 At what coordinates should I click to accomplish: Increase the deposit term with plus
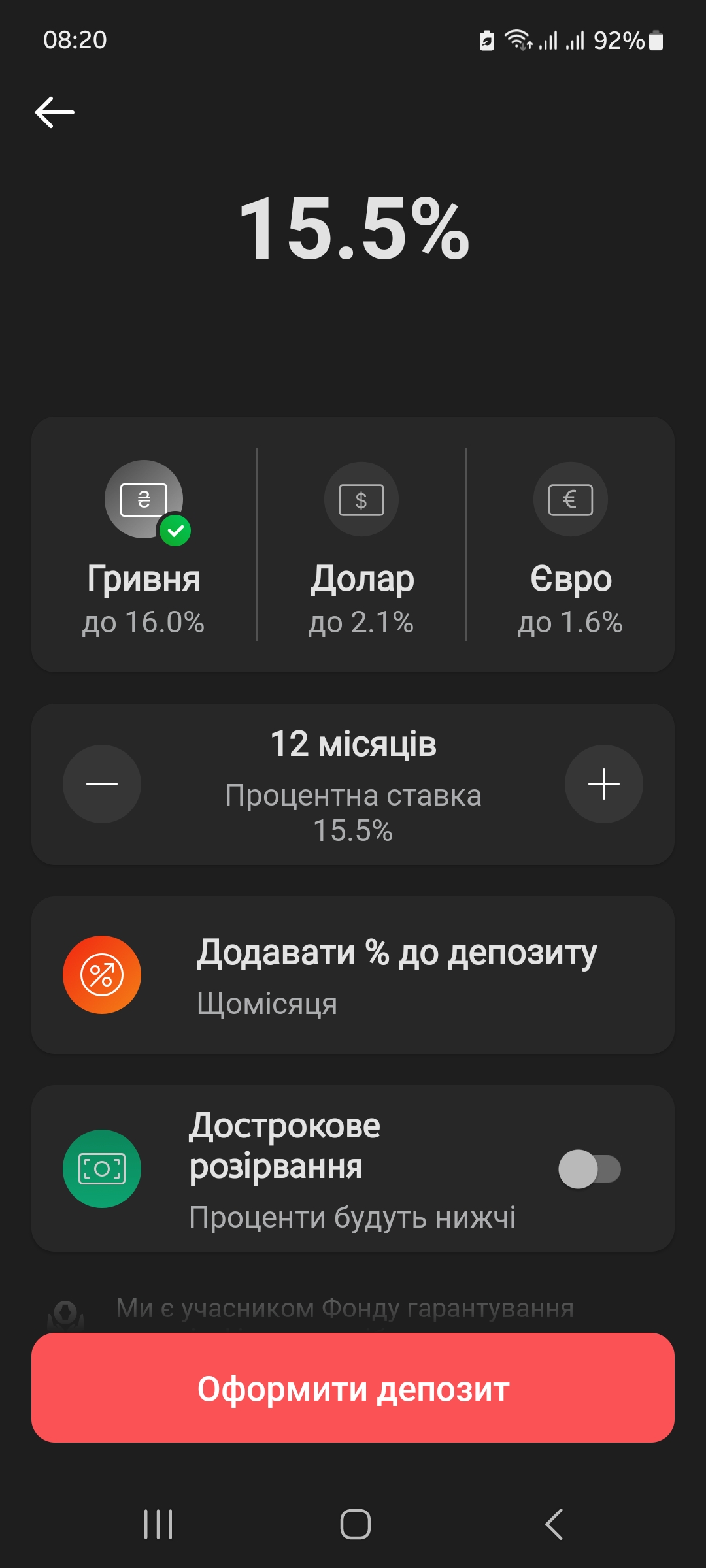pyautogui.click(x=603, y=784)
